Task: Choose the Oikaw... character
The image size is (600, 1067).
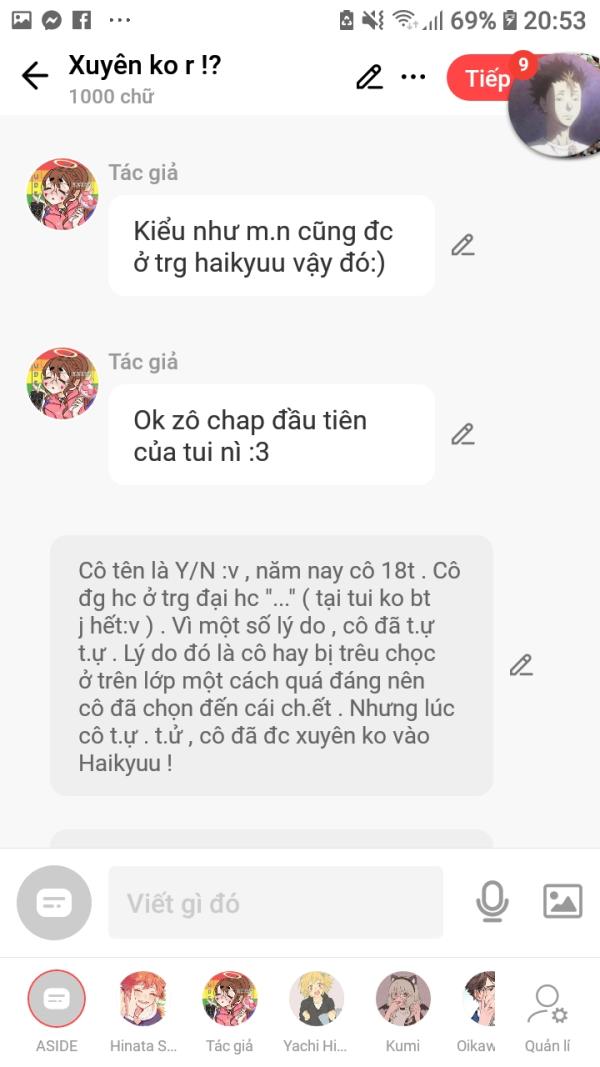Action: click(479, 1011)
